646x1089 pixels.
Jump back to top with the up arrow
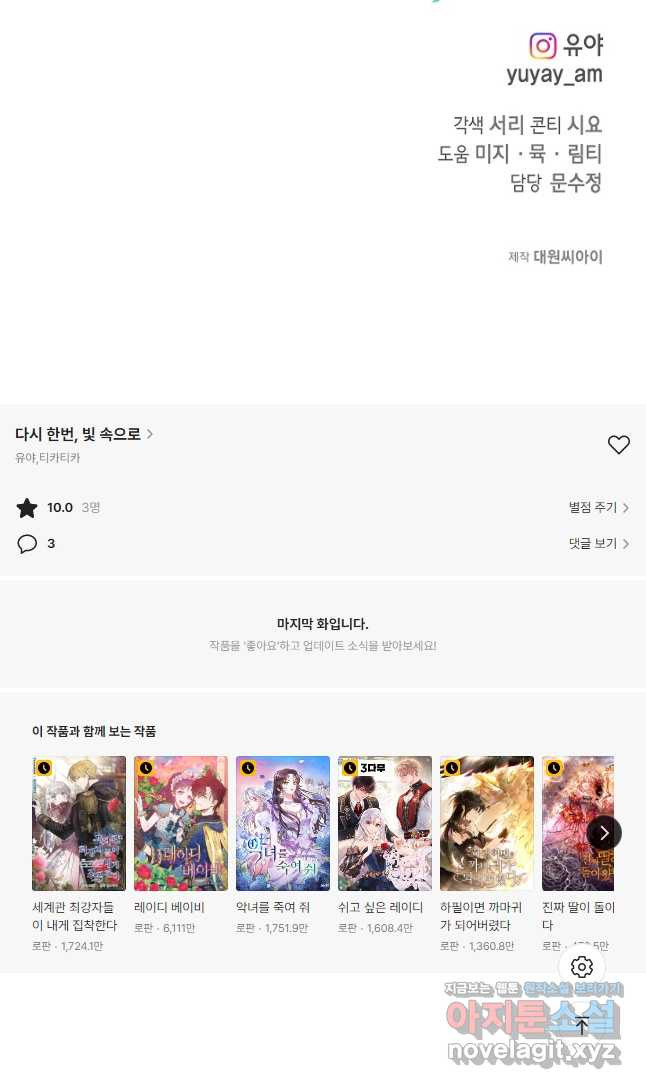point(582,1025)
